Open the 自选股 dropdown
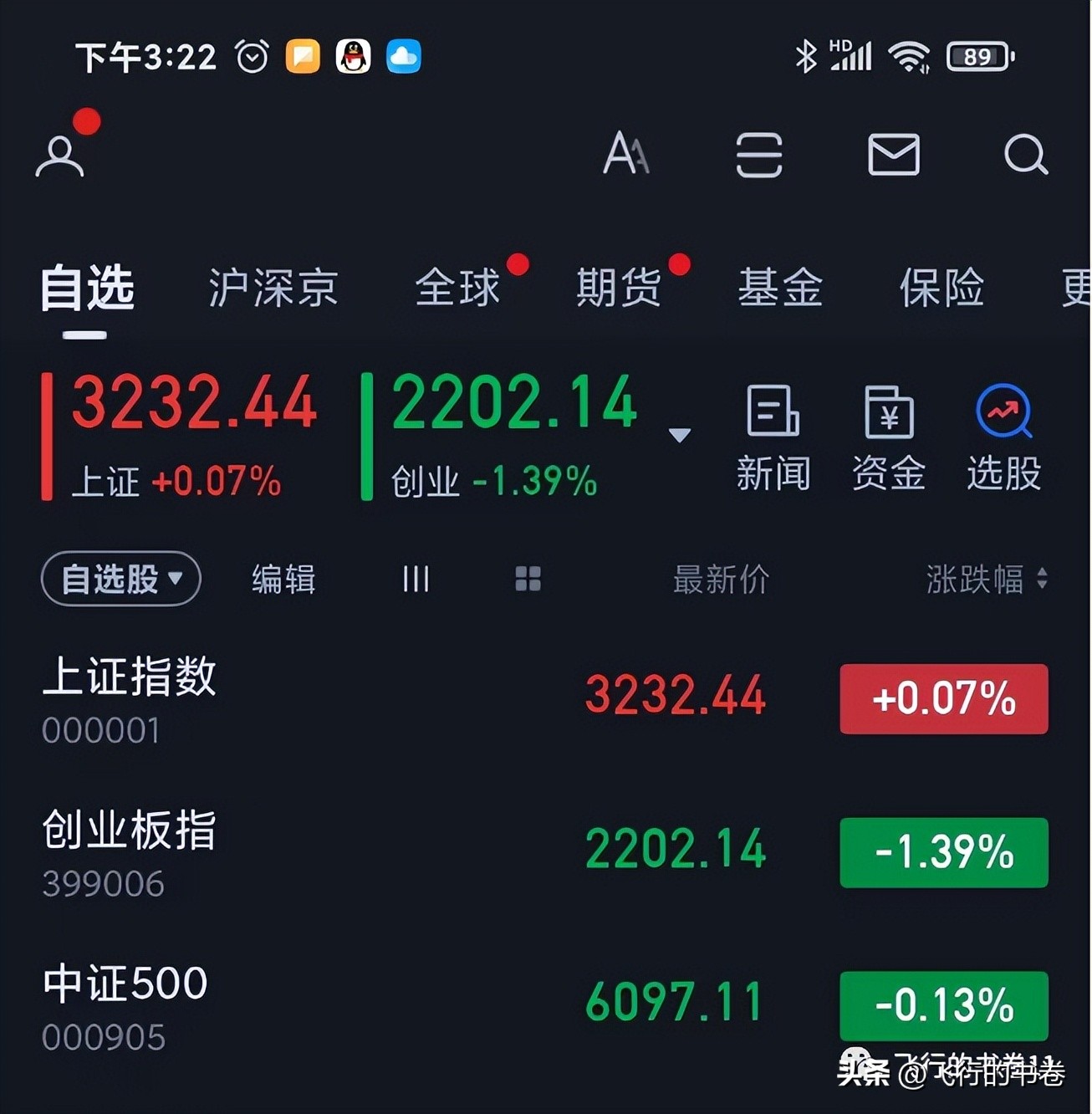1092x1114 pixels. coord(120,579)
